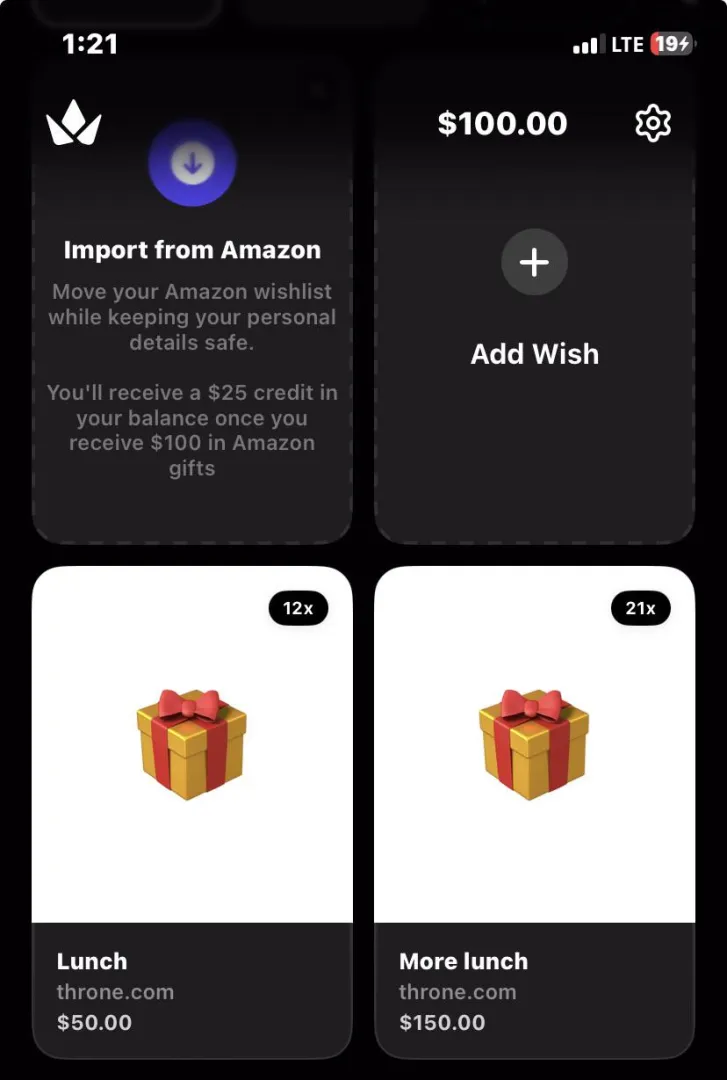The height and width of the screenshot is (1080, 727).
Task: Tap the Throne crown logo
Action: 74,124
